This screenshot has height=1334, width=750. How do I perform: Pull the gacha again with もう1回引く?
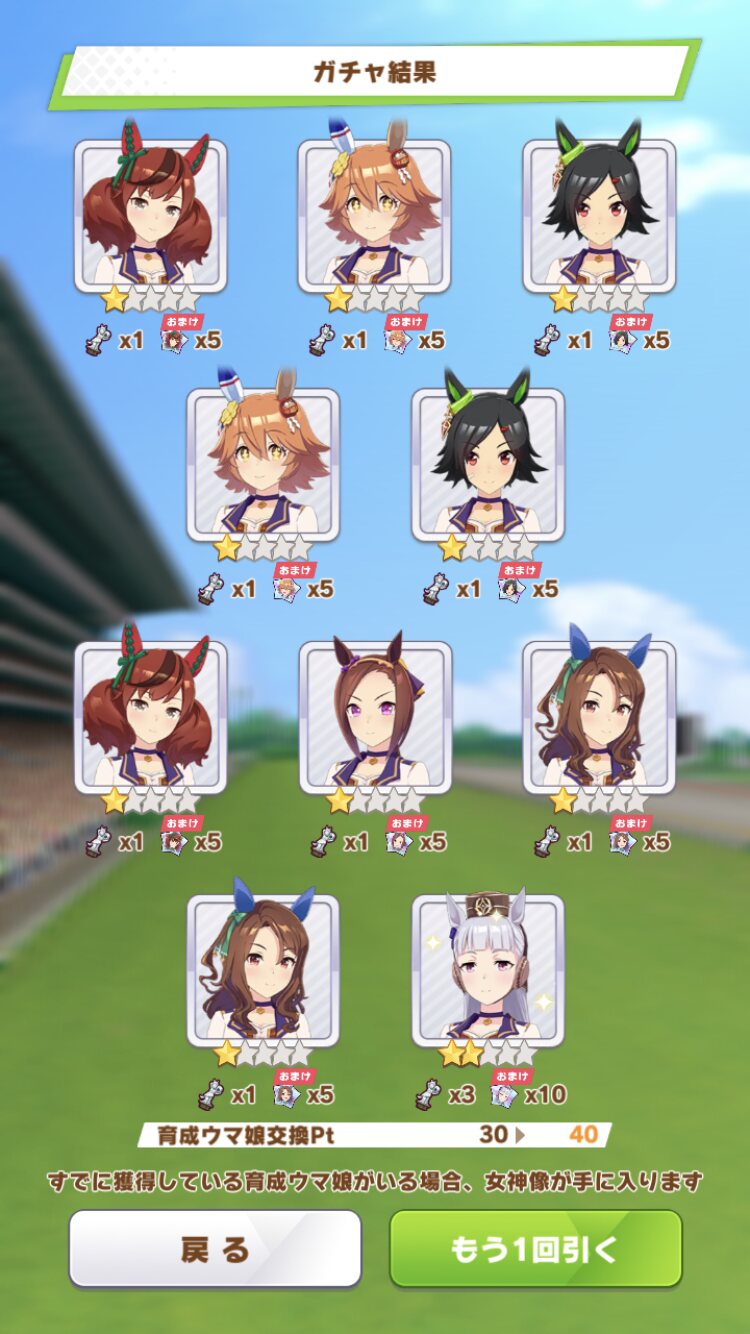click(535, 1248)
